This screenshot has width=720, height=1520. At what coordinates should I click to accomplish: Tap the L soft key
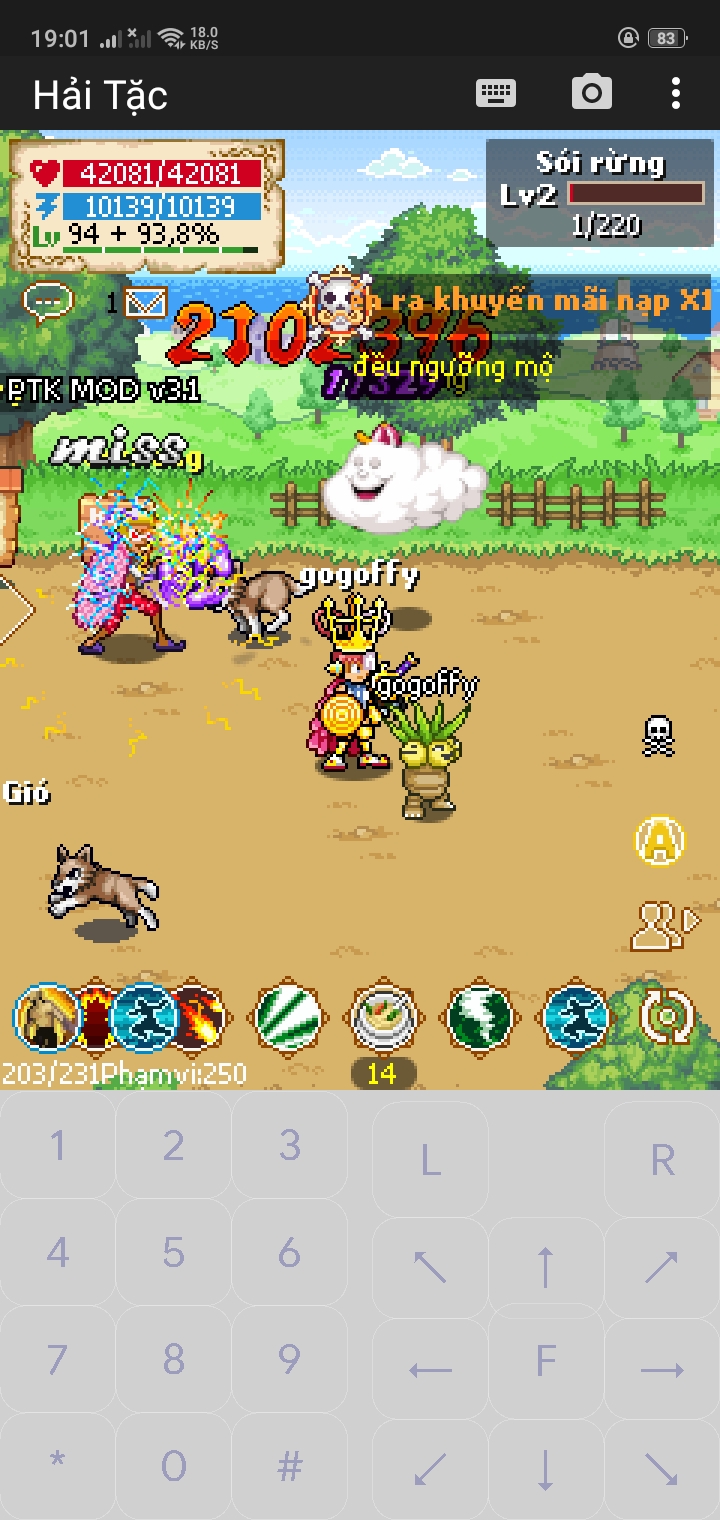(431, 1161)
